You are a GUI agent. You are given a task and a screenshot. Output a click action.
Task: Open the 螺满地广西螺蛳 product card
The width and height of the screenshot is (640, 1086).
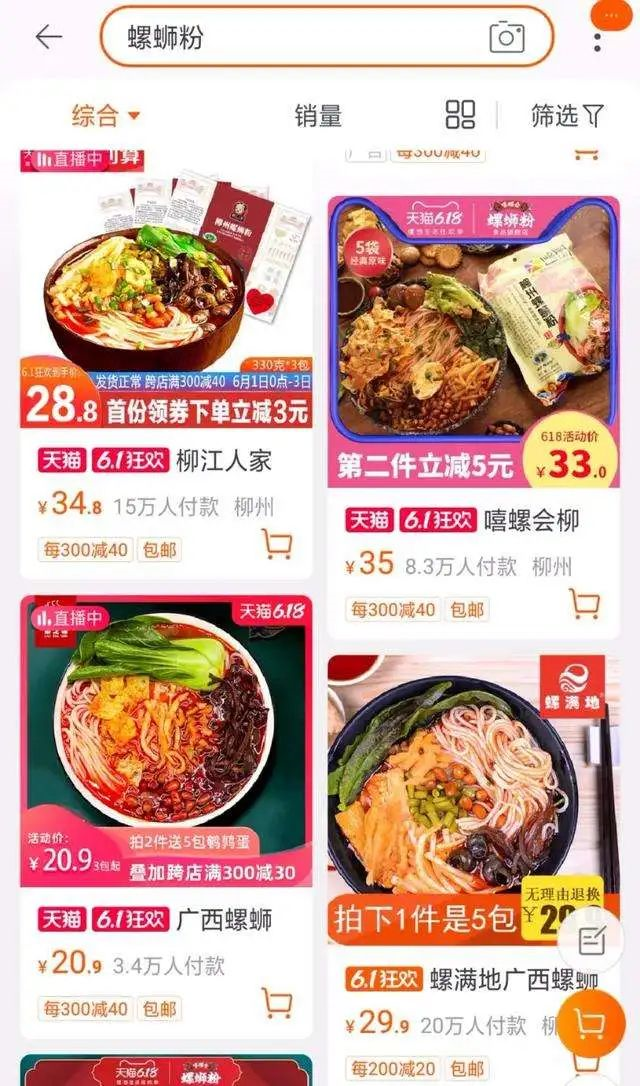pos(474,871)
